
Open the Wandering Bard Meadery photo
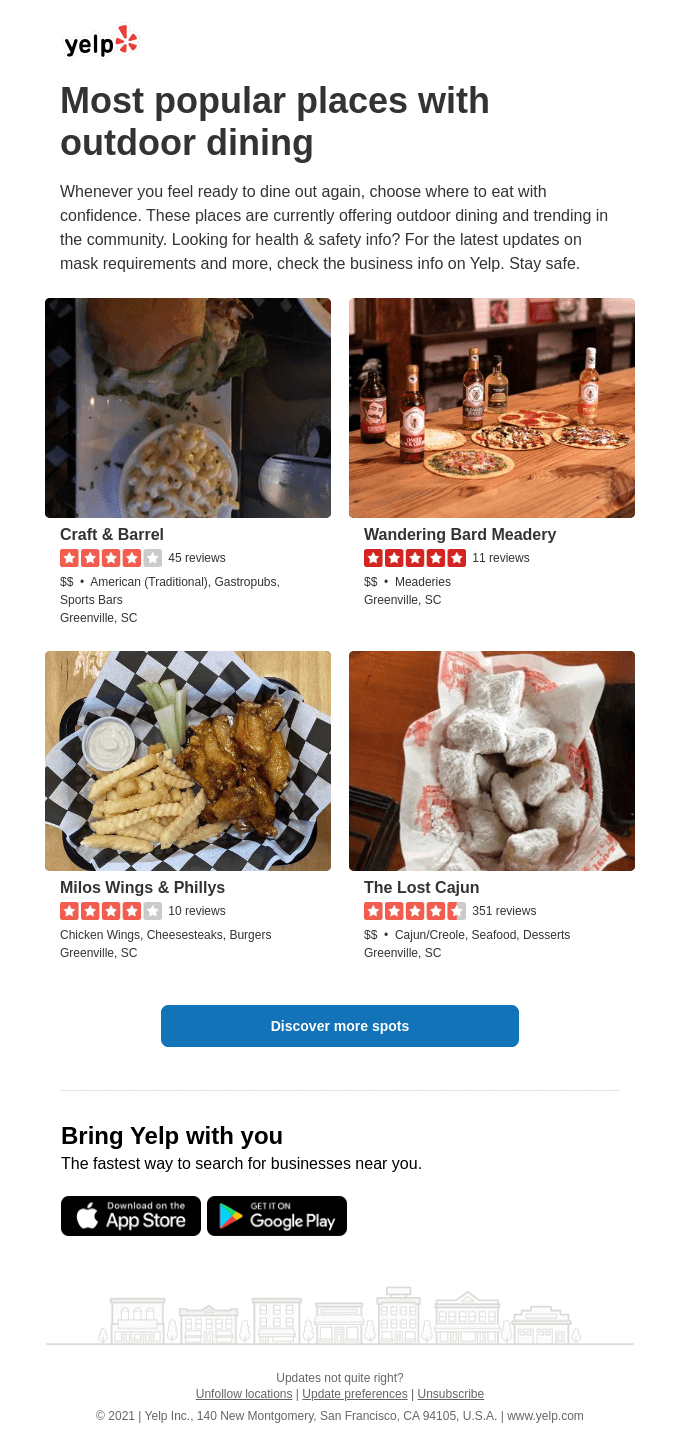492,408
